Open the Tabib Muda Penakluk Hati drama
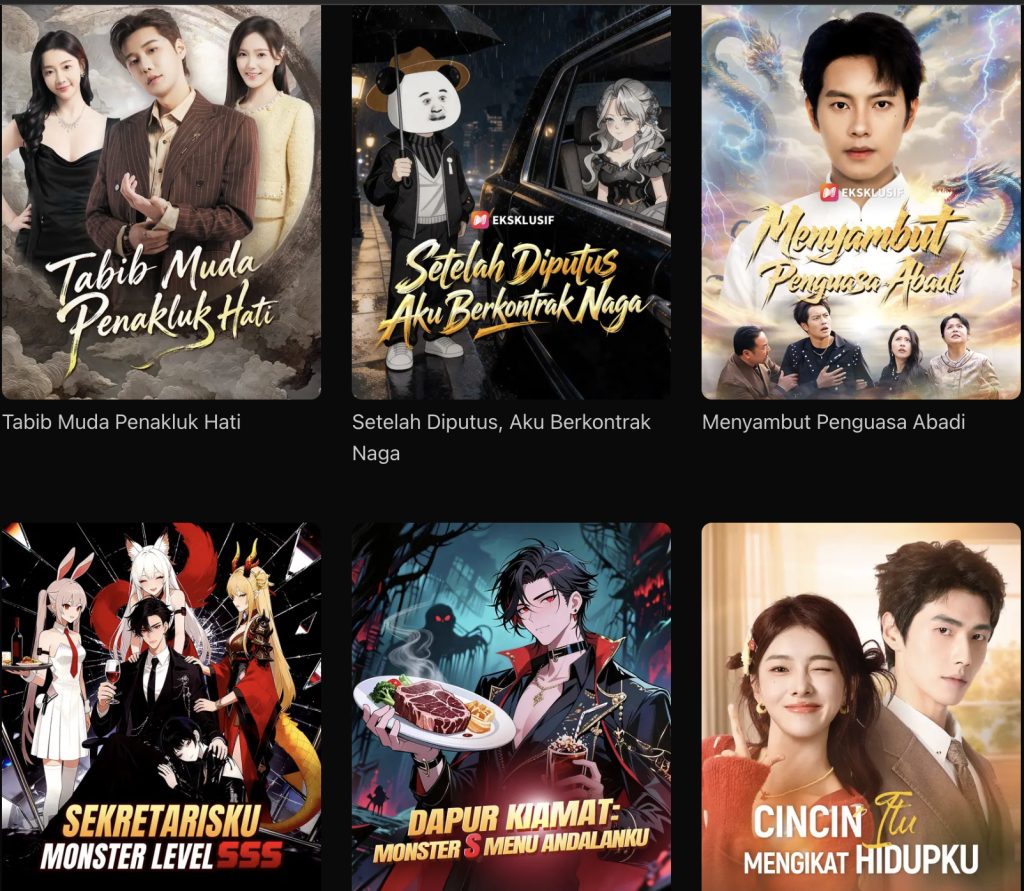Viewport: 1024px width, 891px height. (160, 200)
